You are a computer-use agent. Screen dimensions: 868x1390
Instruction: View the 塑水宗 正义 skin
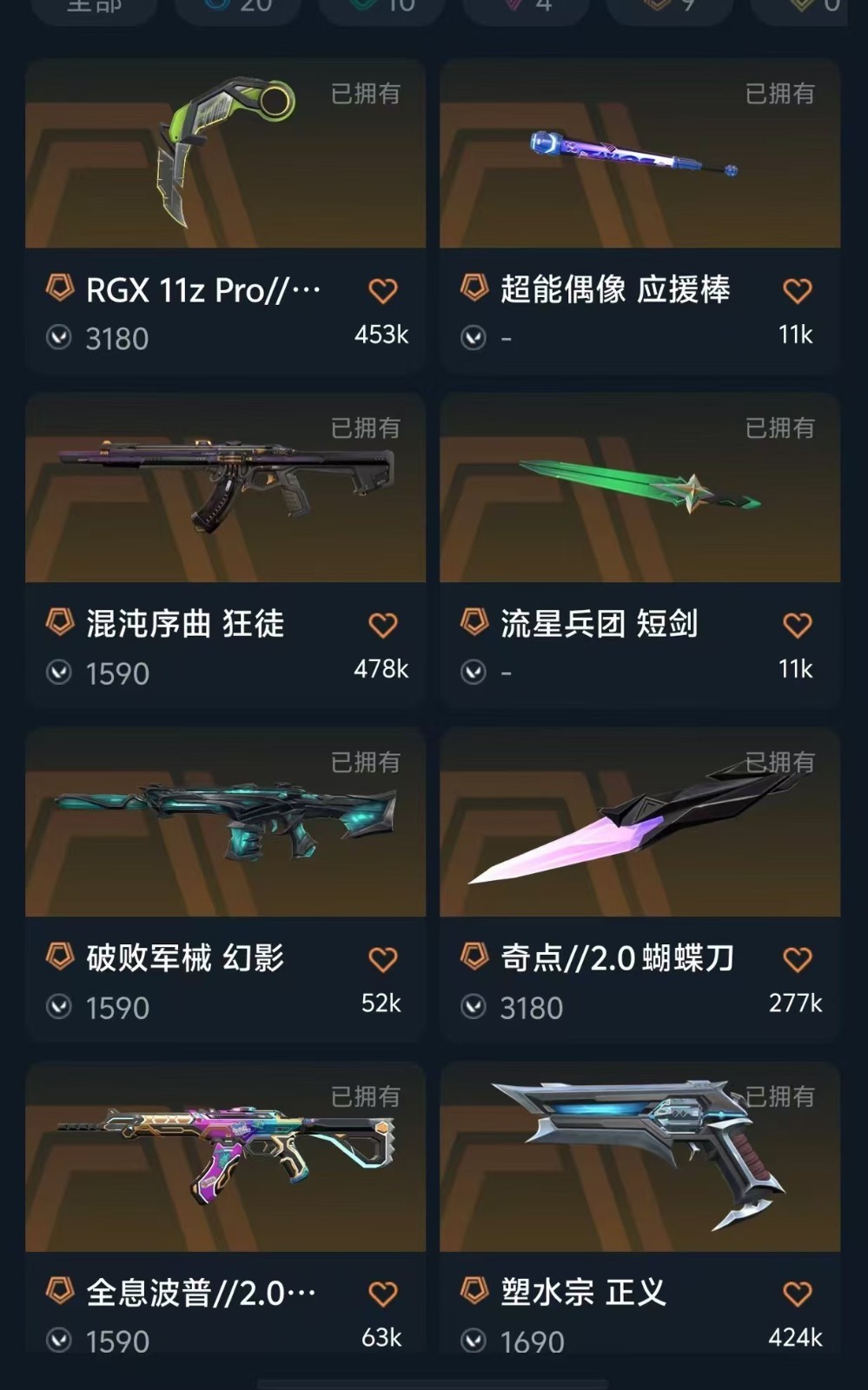point(640,1209)
